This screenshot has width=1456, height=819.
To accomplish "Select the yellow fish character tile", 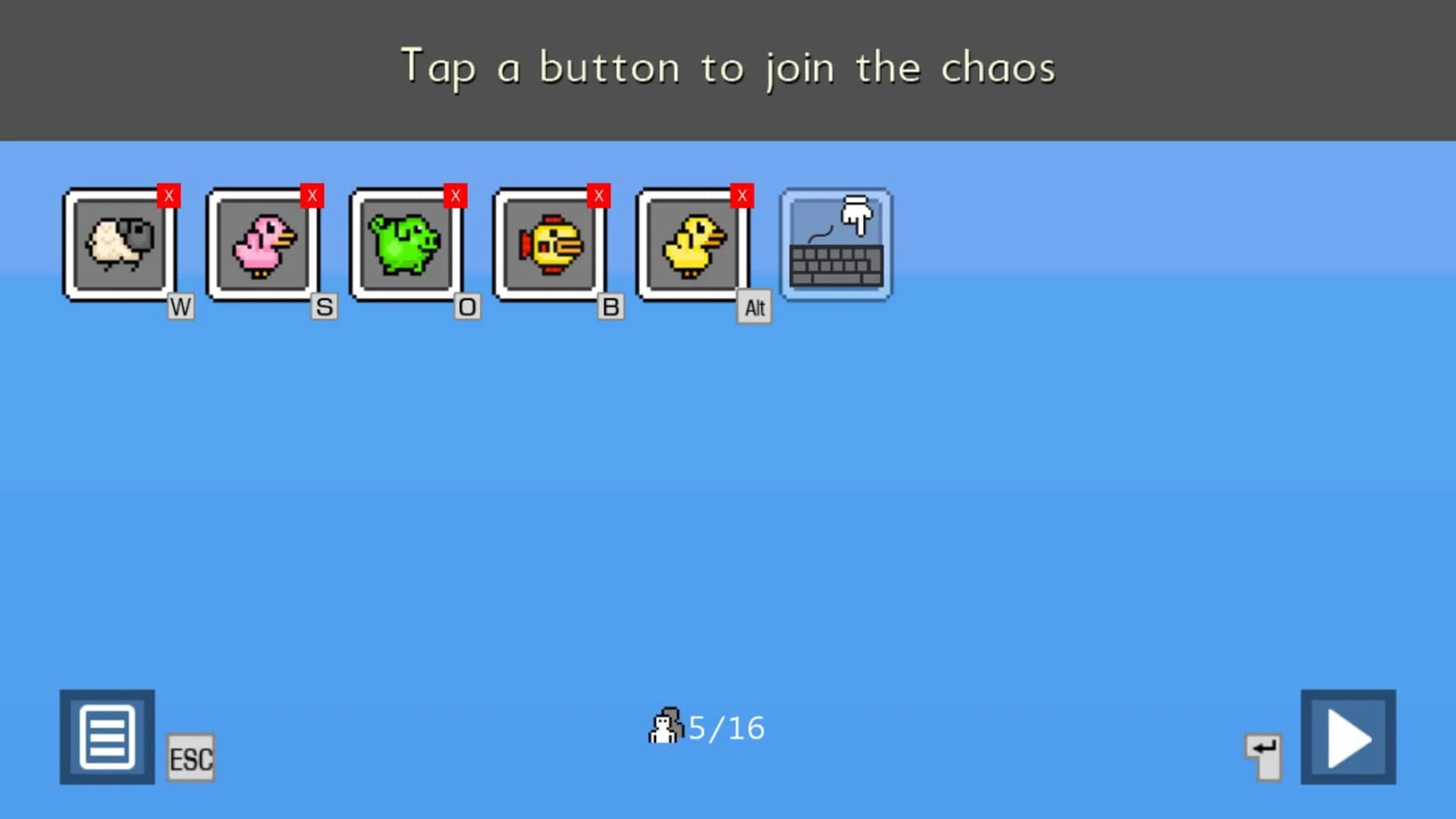I will (x=549, y=244).
